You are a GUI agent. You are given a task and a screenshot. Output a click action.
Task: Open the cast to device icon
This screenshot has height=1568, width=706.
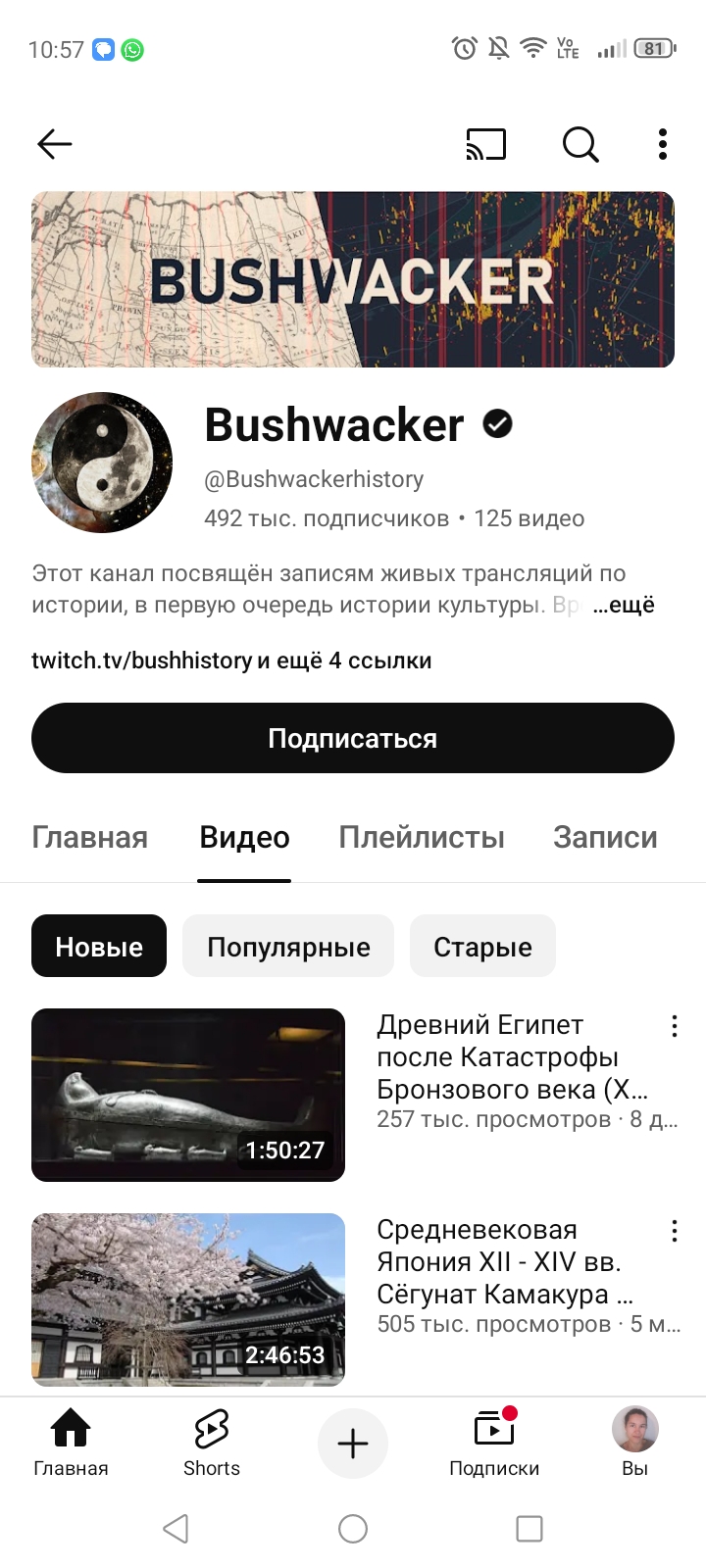[485, 144]
